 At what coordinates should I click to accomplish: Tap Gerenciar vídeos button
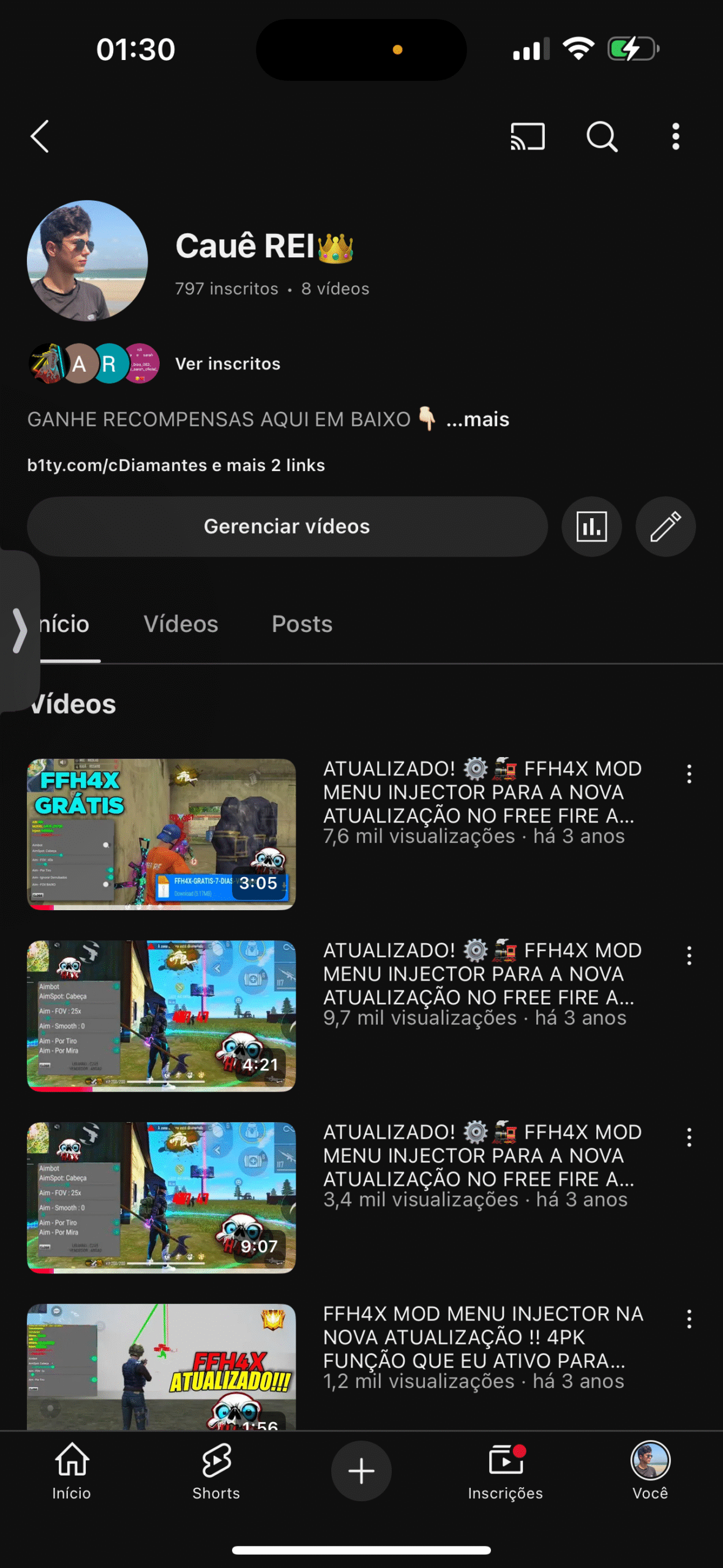(287, 527)
